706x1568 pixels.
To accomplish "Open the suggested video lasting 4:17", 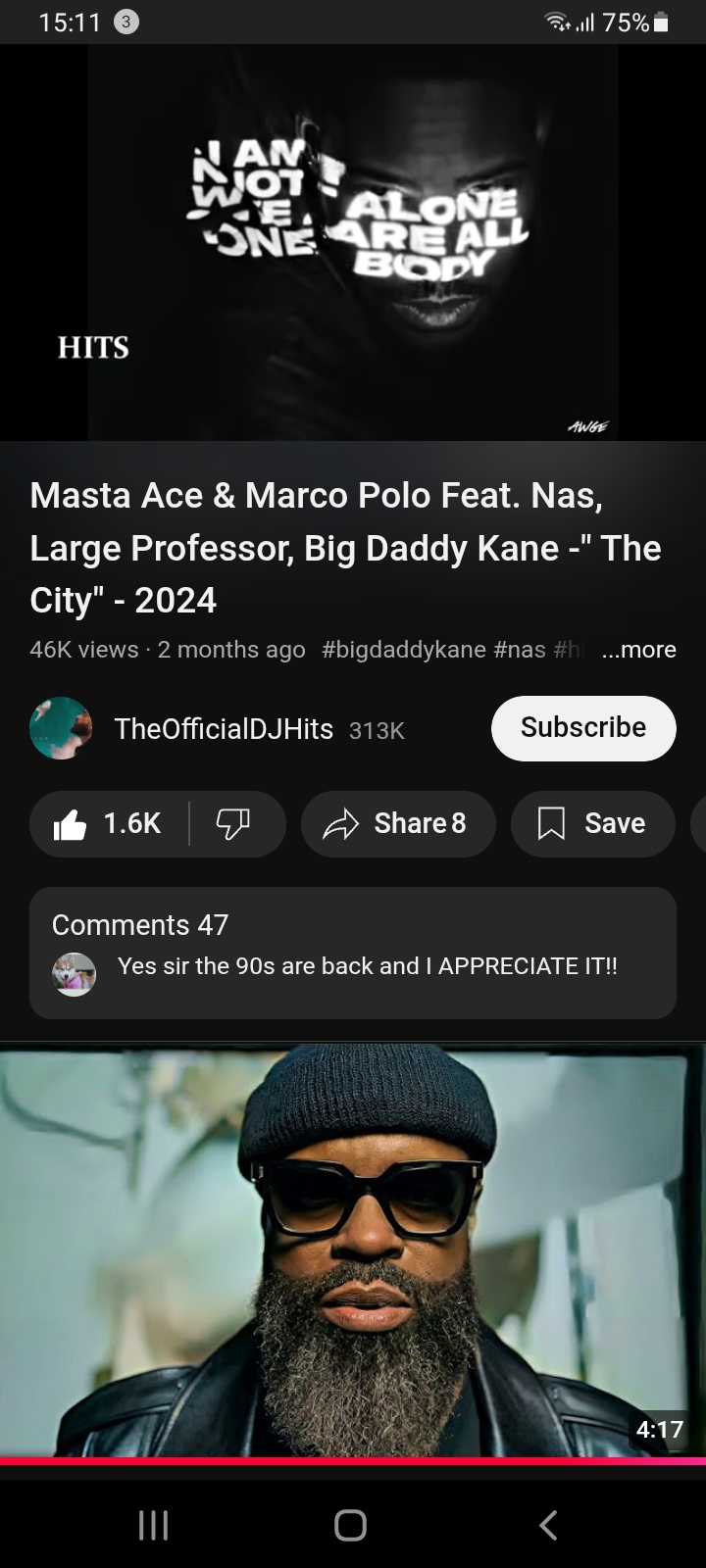I will click(x=353, y=1249).
